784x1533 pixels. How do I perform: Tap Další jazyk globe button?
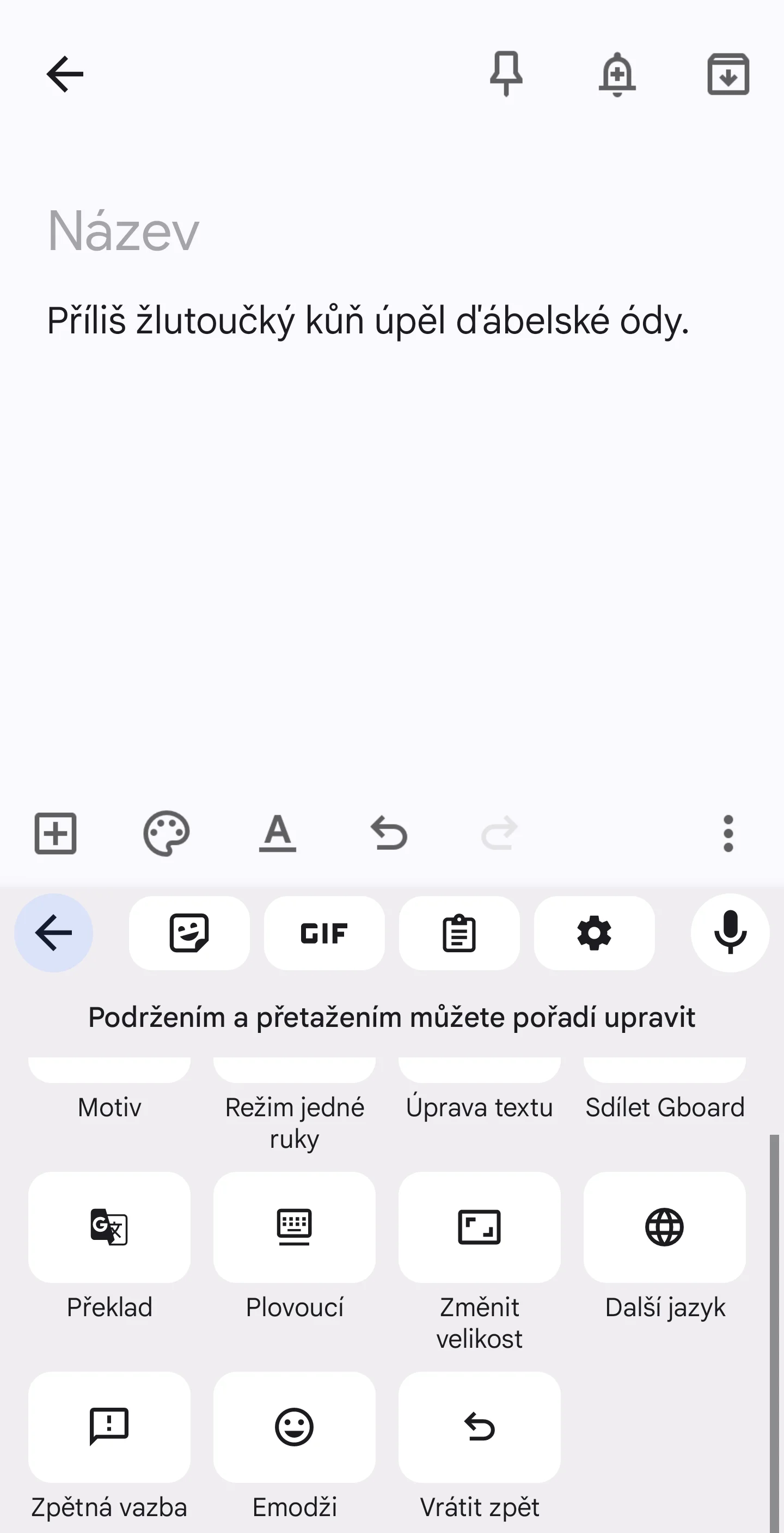pos(664,1226)
